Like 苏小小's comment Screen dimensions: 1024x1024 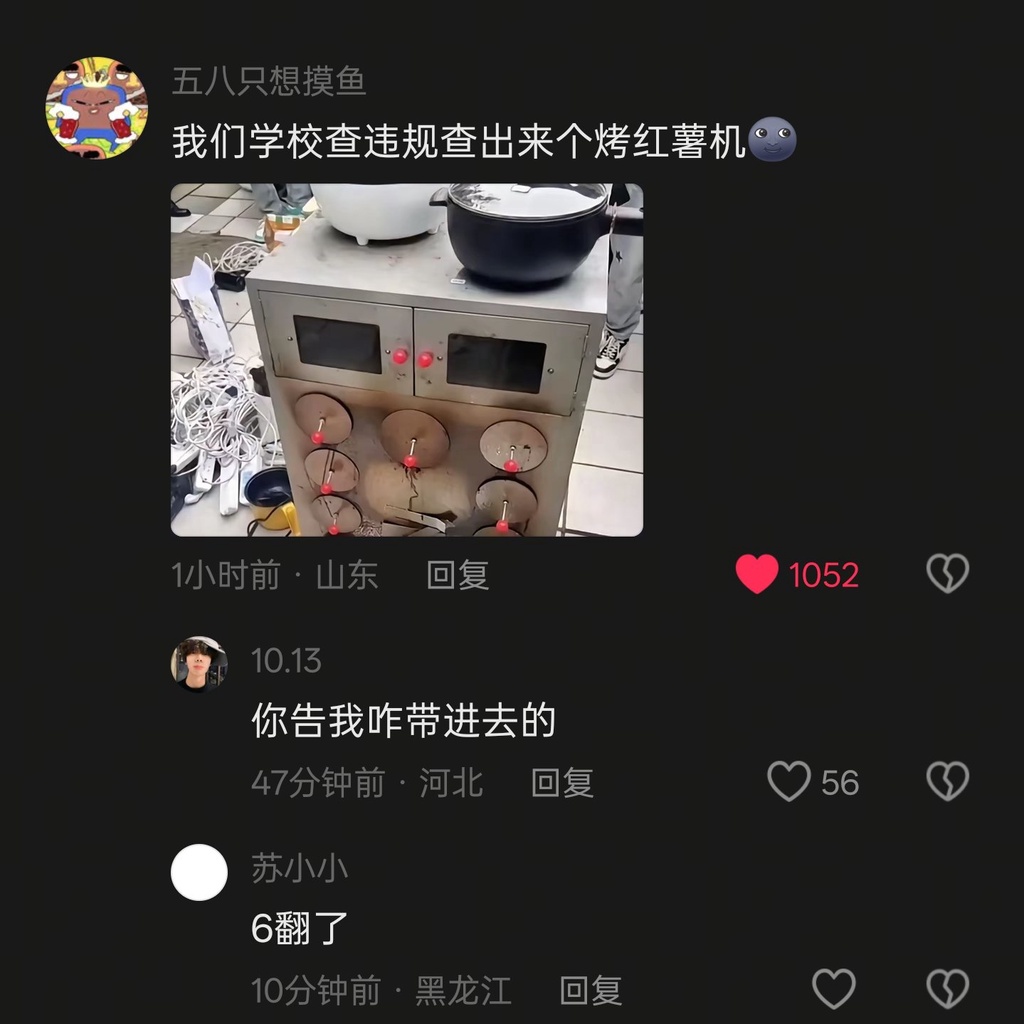click(x=833, y=990)
